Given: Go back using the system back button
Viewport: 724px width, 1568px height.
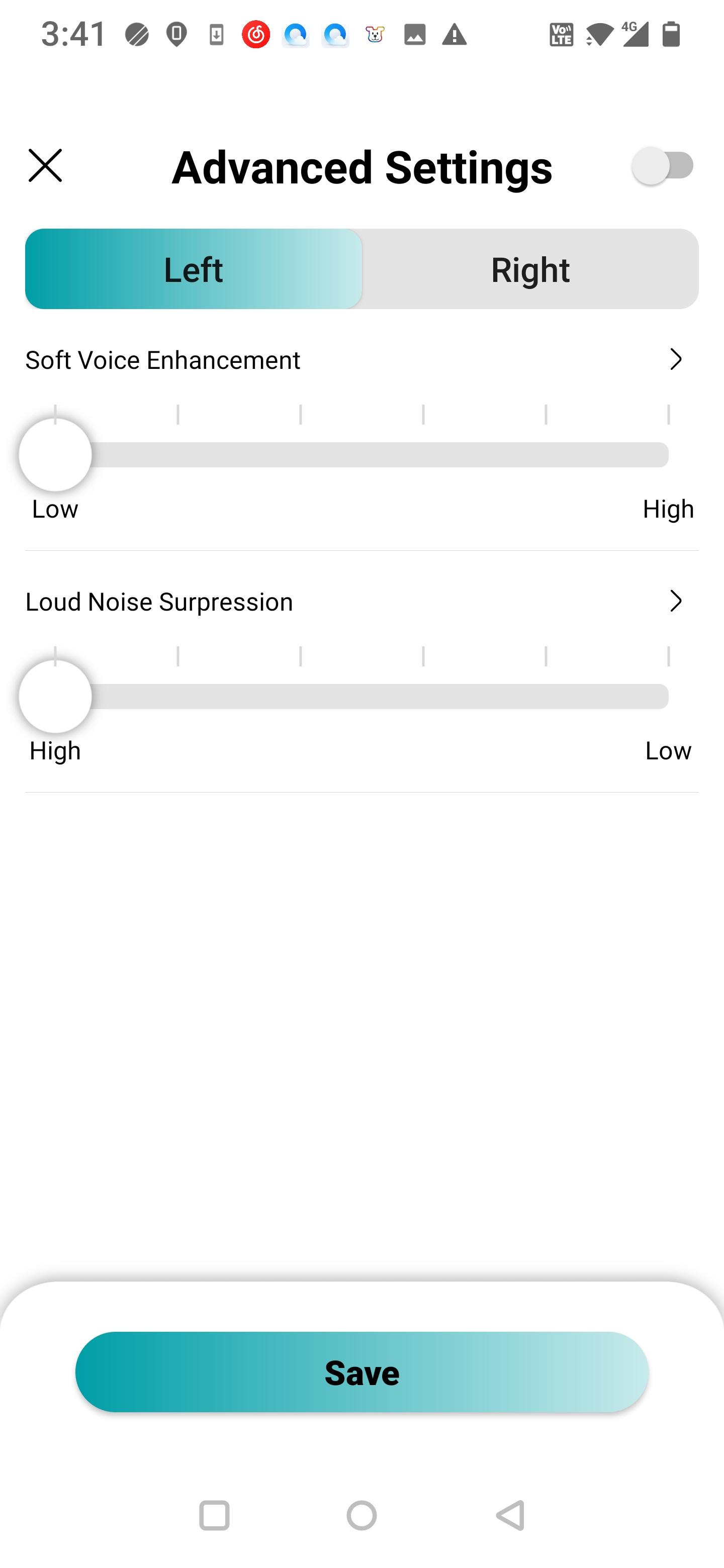Looking at the screenshot, I should click(x=511, y=1515).
